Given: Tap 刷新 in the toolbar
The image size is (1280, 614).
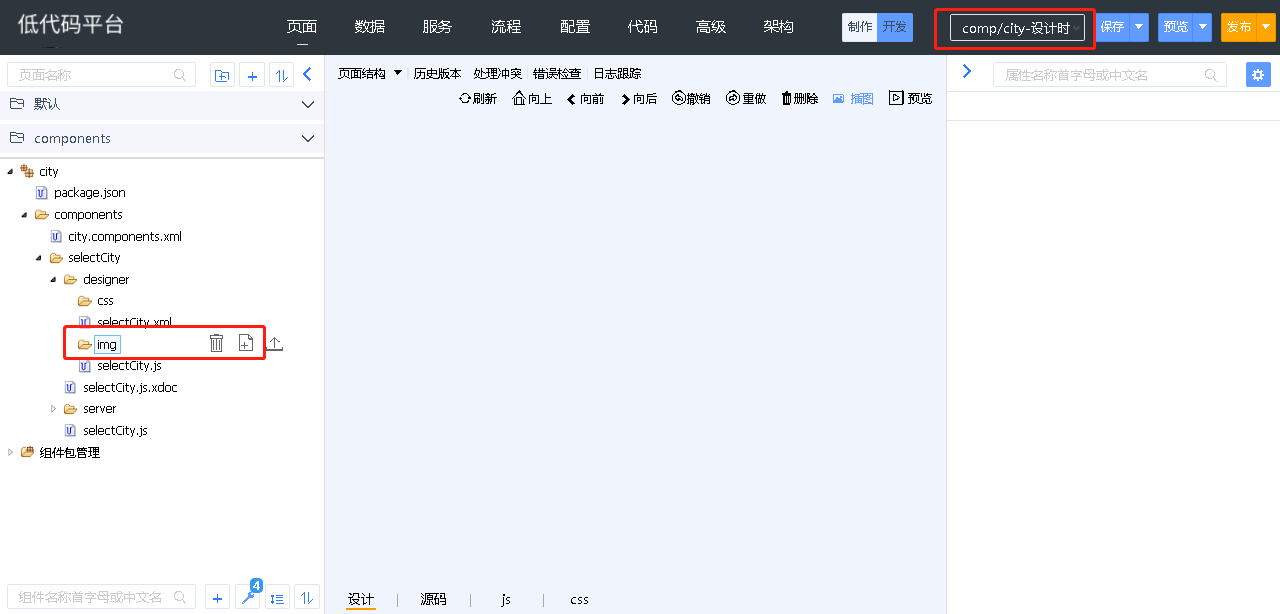Looking at the screenshot, I should 478,98.
